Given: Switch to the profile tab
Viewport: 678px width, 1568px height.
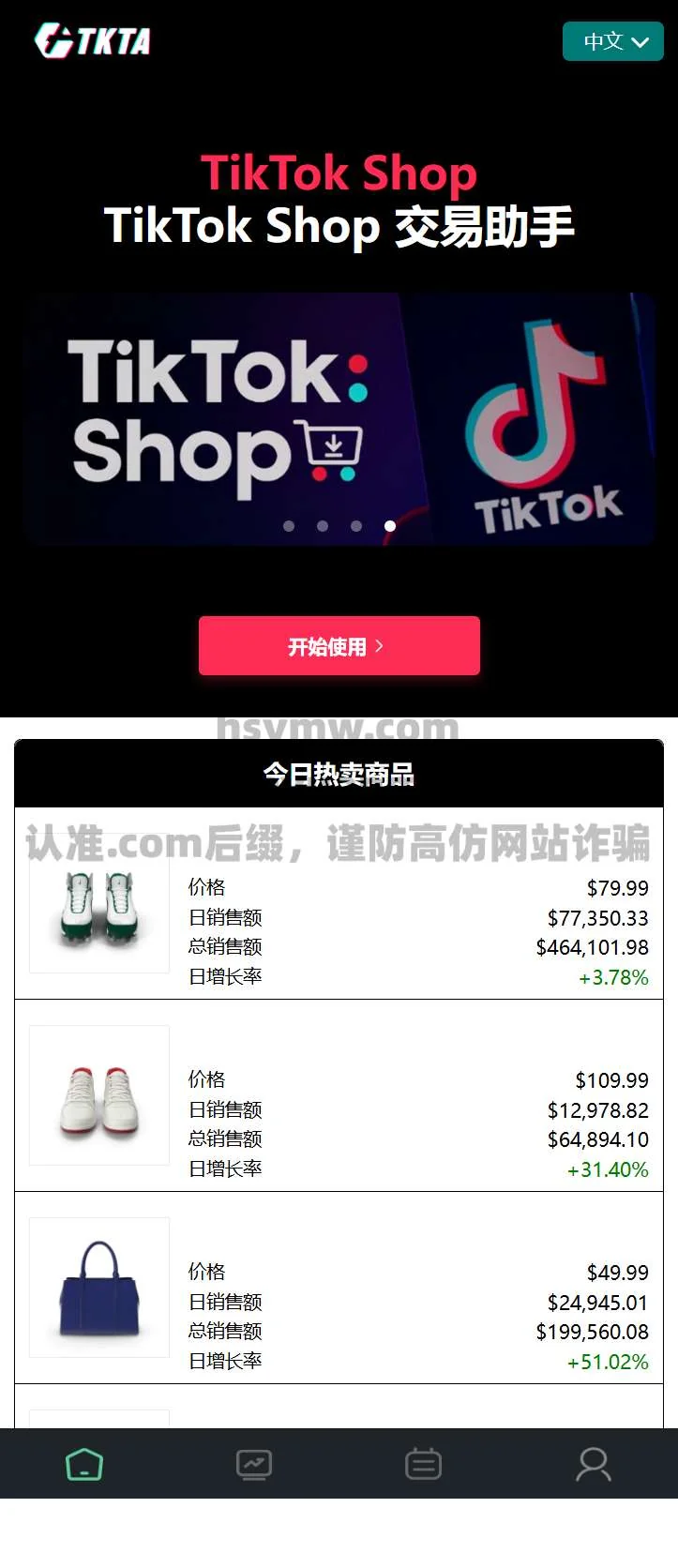Looking at the screenshot, I should (593, 1464).
